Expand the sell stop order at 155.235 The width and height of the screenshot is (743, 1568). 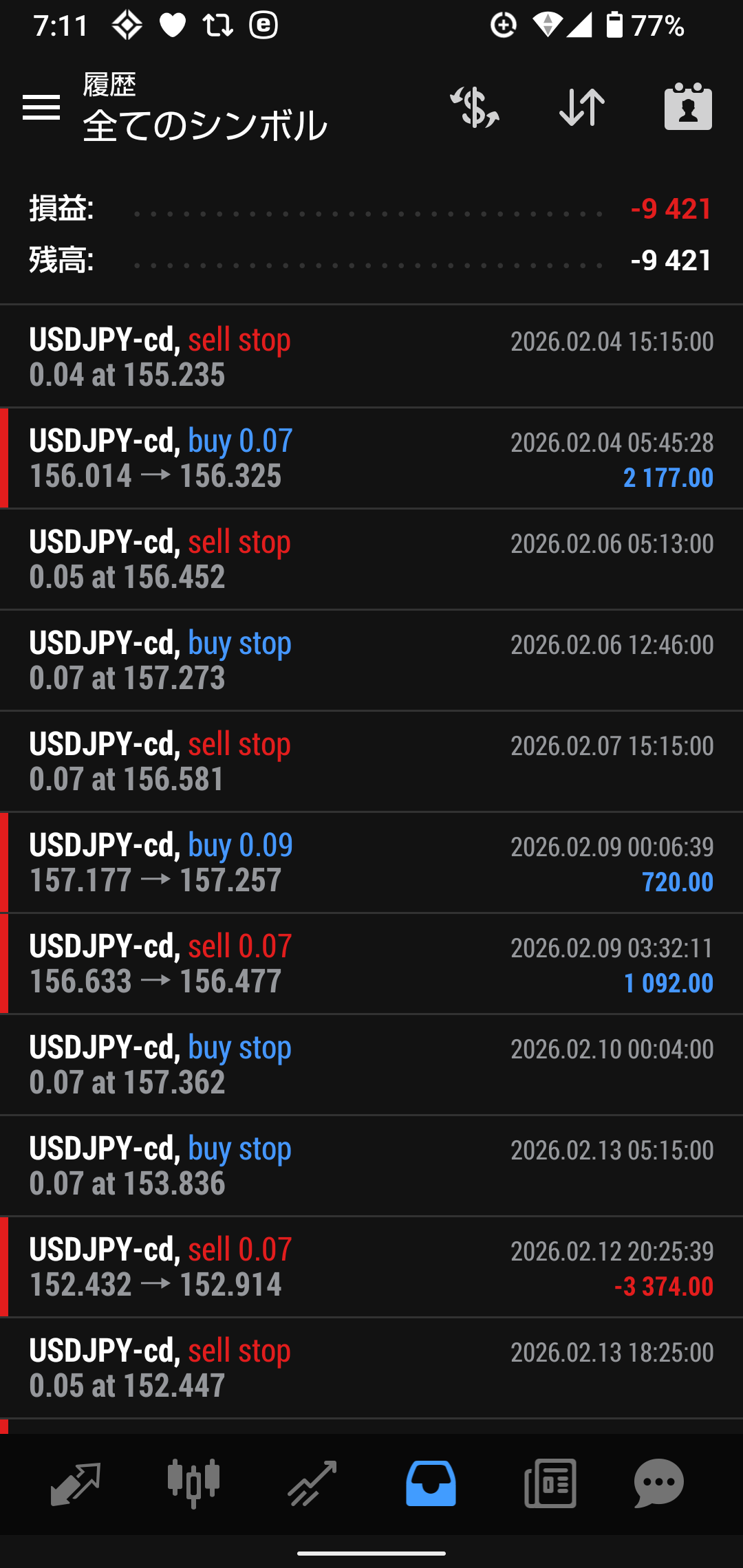371,357
